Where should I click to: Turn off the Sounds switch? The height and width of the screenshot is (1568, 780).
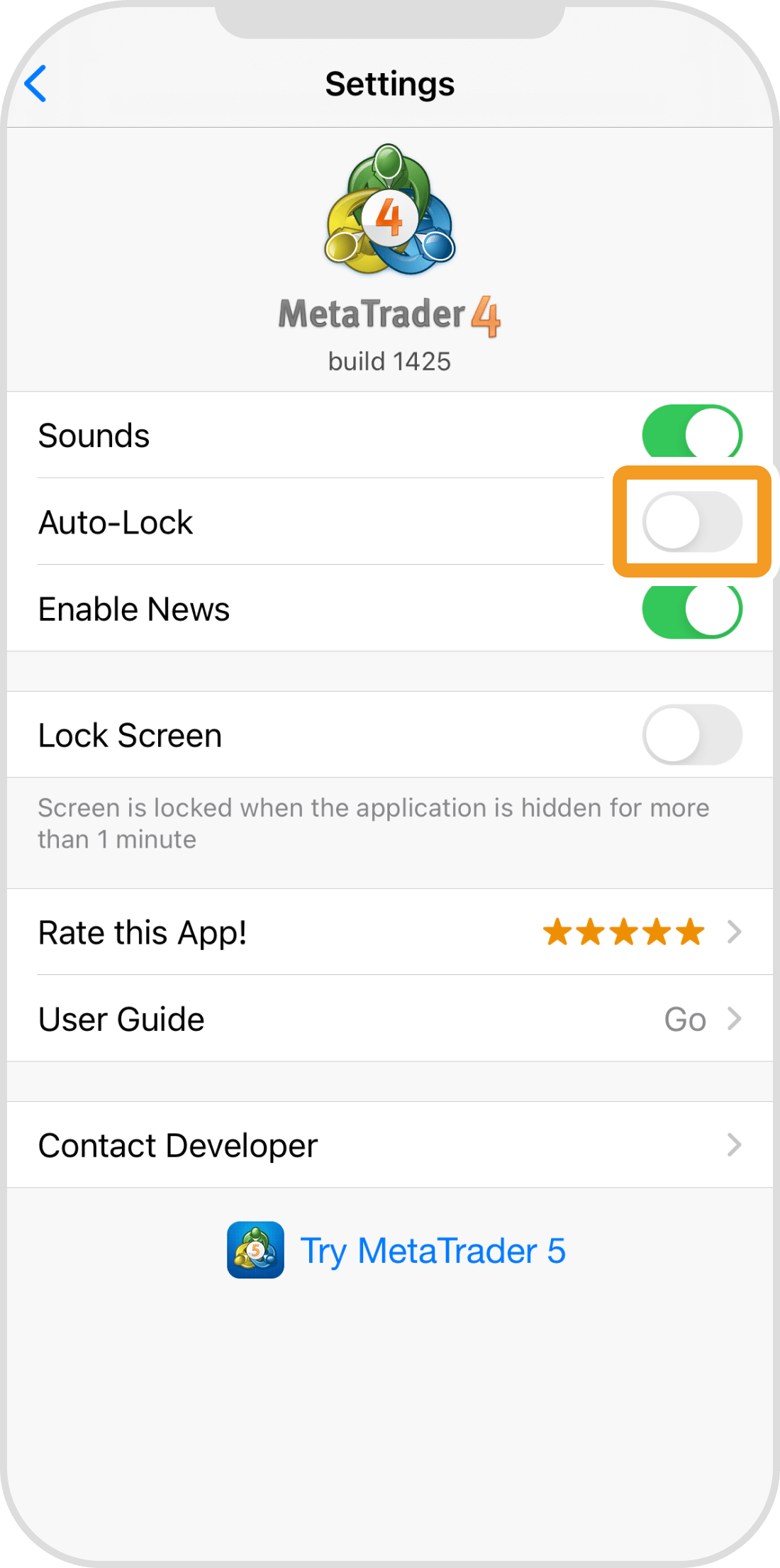point(691,434)
